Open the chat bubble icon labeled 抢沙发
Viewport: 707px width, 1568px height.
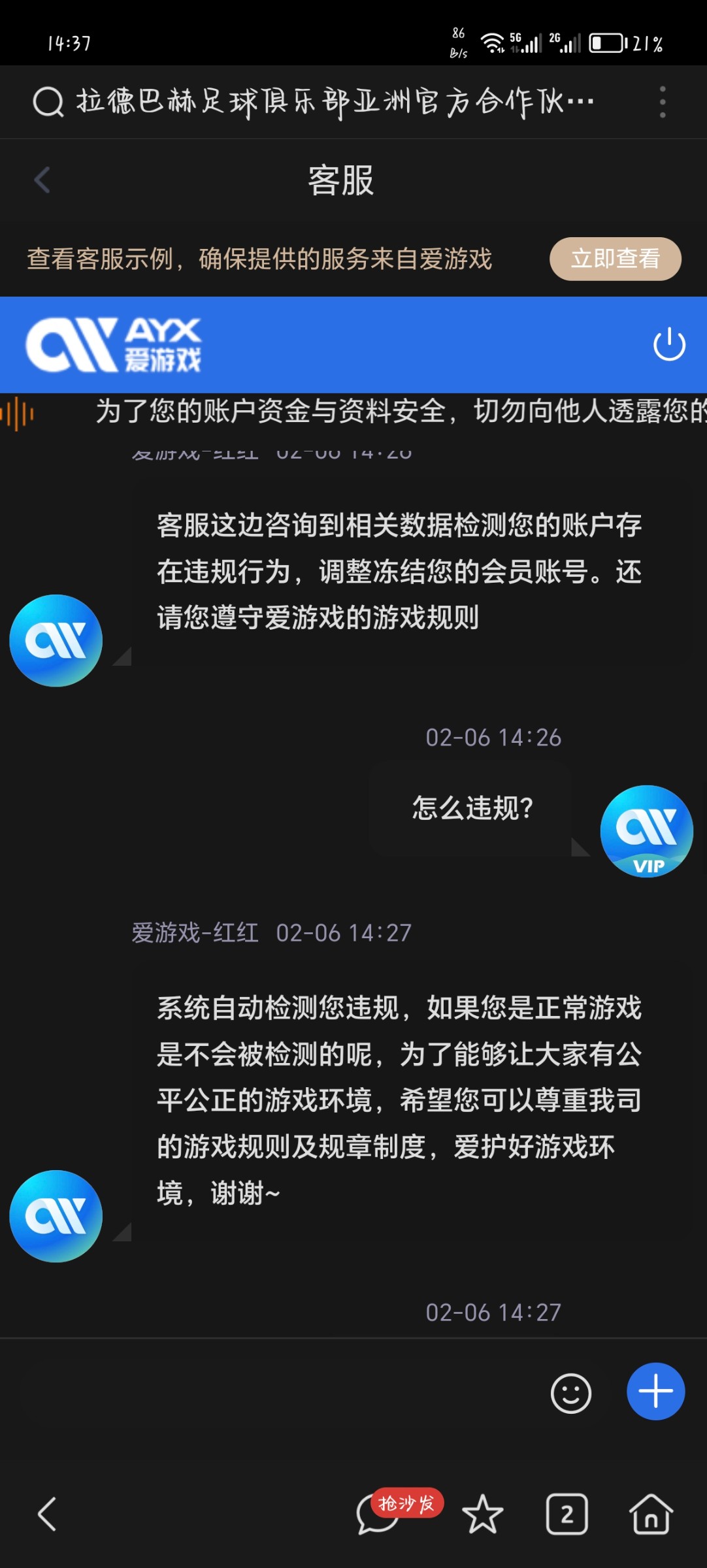(x=376, y=1518)
